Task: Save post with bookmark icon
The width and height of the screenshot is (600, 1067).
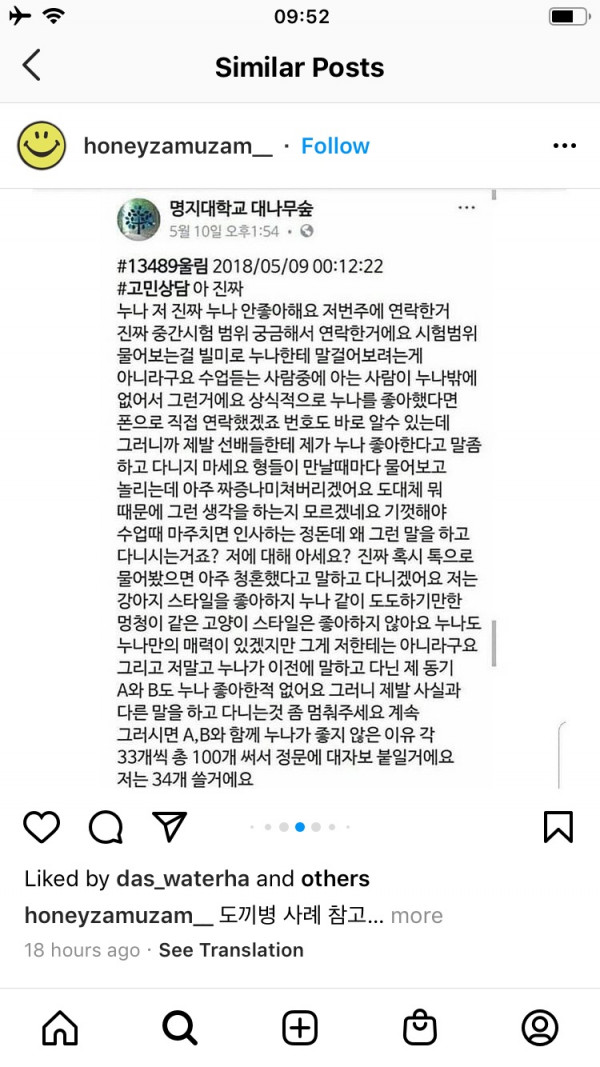Action: pyautogui.click(x=558, y=826)
